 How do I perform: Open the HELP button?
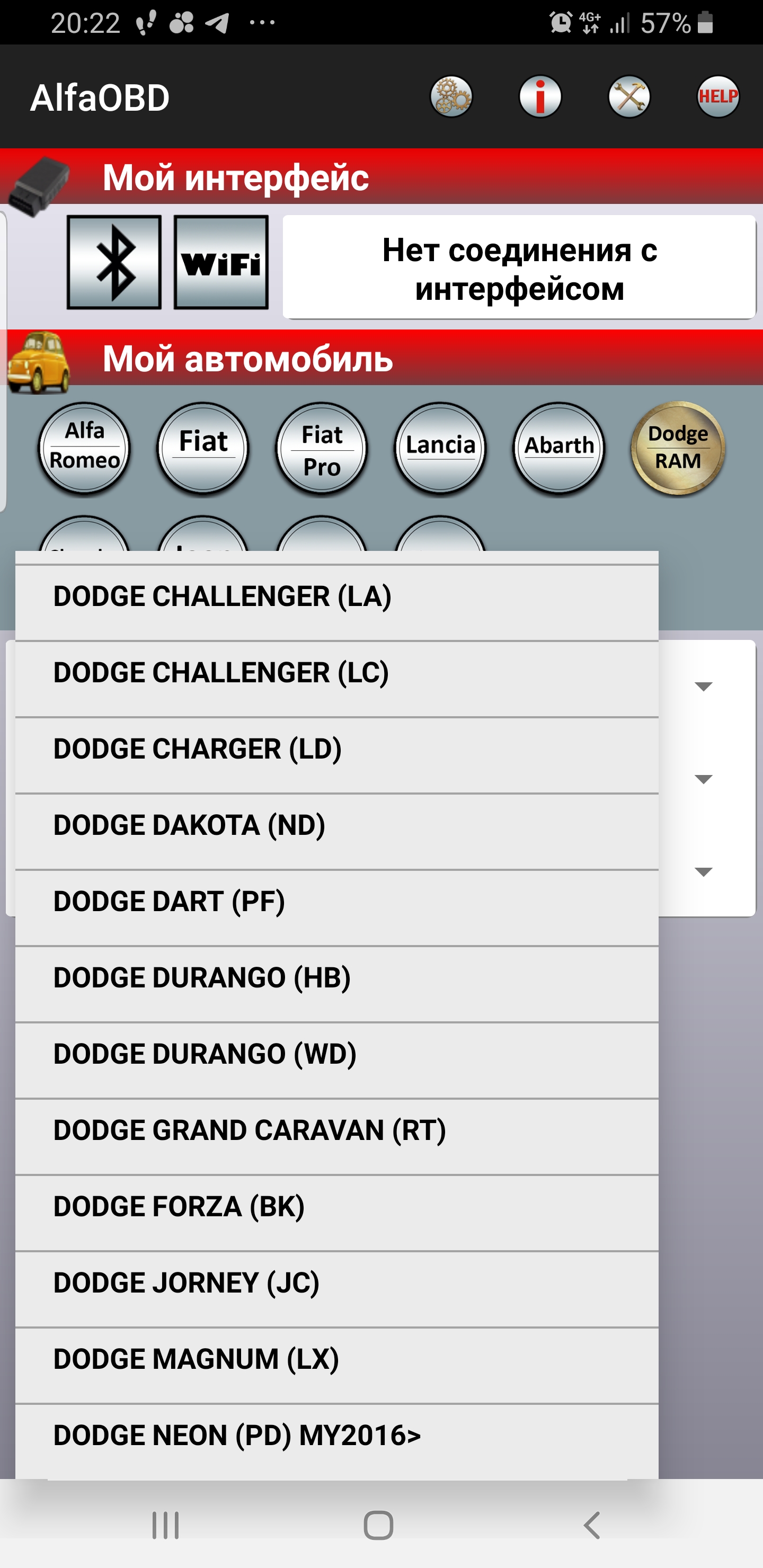point(718,97)
